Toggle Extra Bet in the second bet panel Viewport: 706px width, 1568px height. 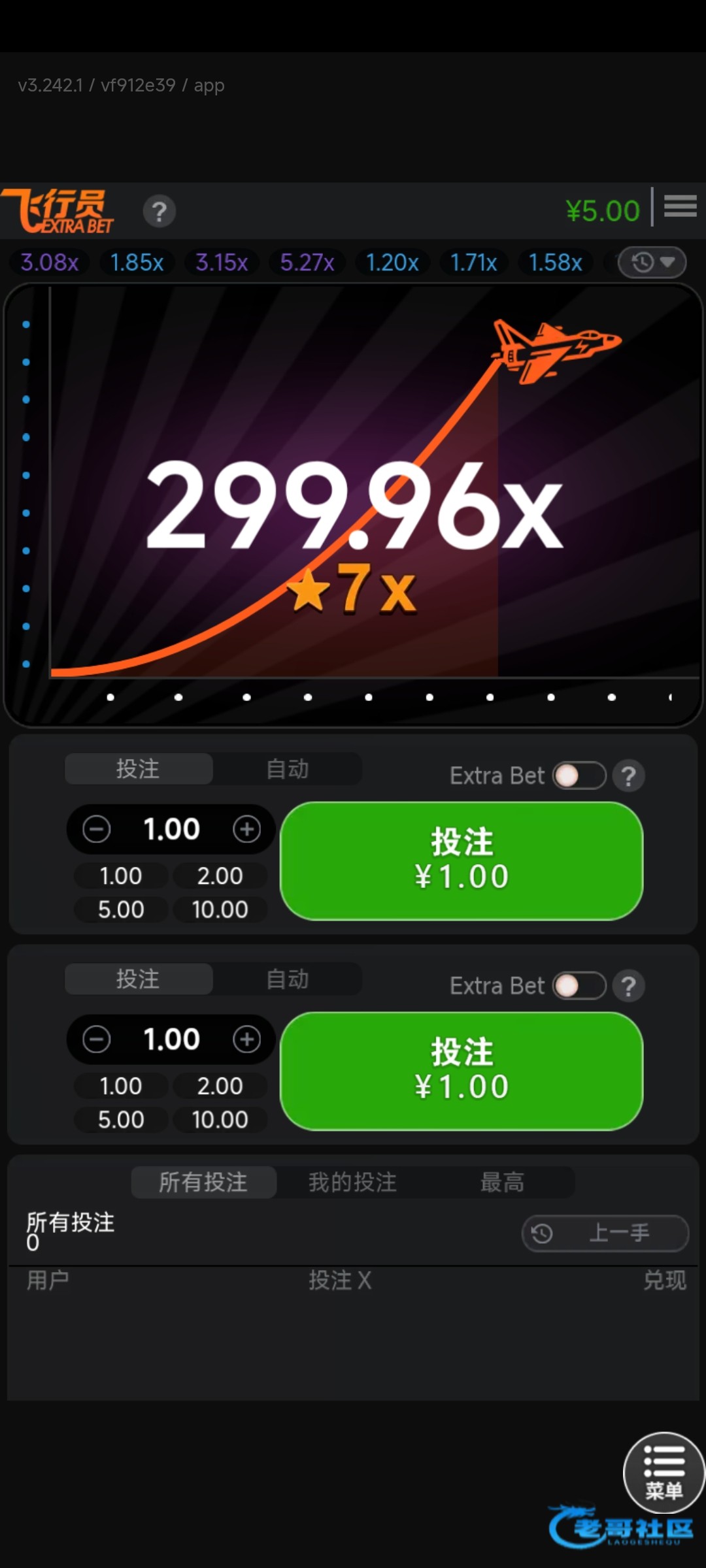(579, 986)
